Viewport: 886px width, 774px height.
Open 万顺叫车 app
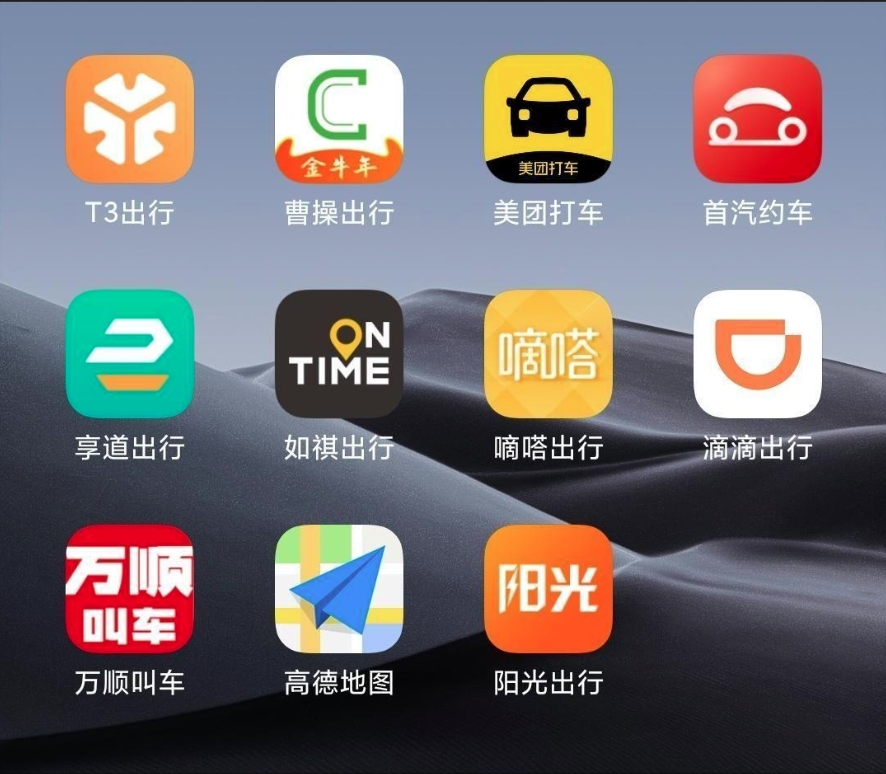pos(129,589)
